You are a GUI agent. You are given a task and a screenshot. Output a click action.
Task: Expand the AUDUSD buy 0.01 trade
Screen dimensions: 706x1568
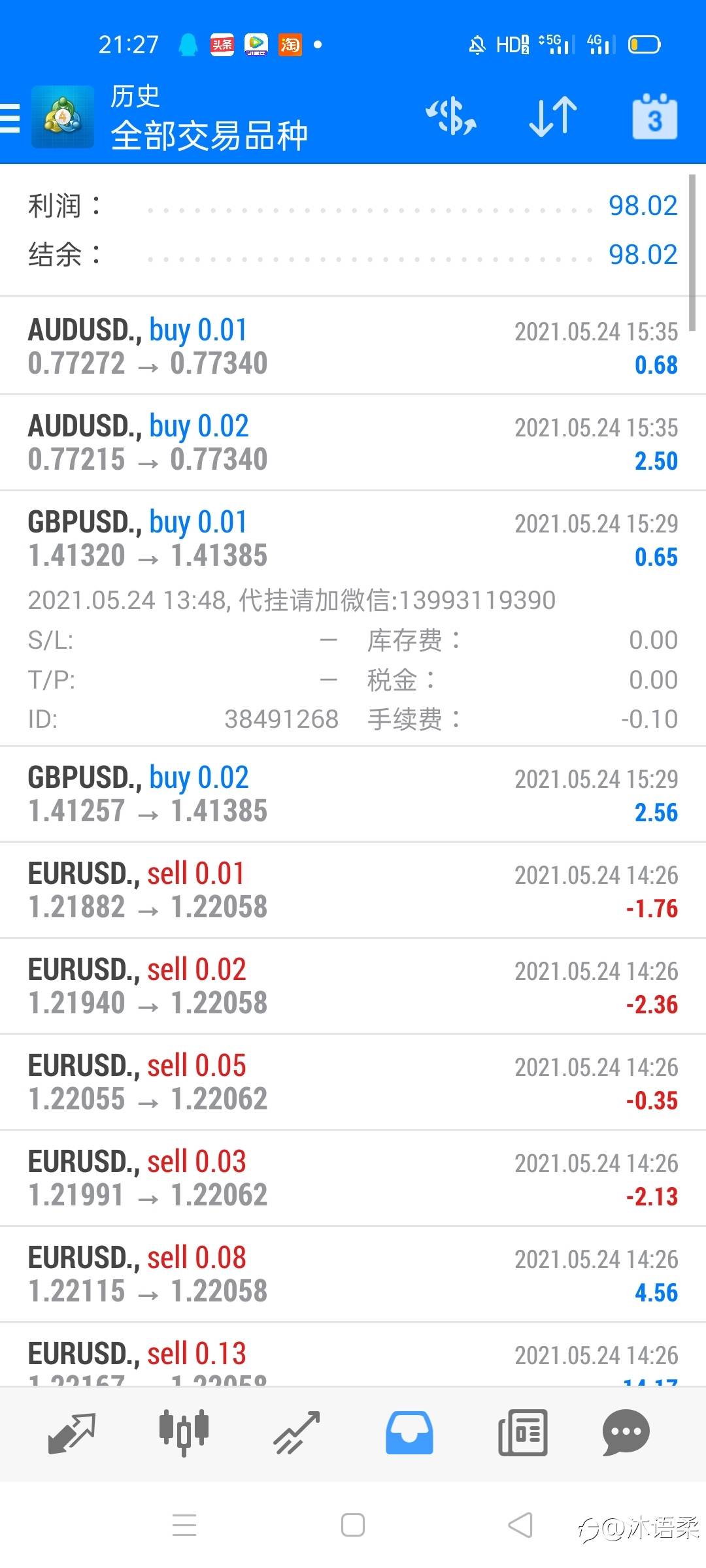(x=353, y=346)
